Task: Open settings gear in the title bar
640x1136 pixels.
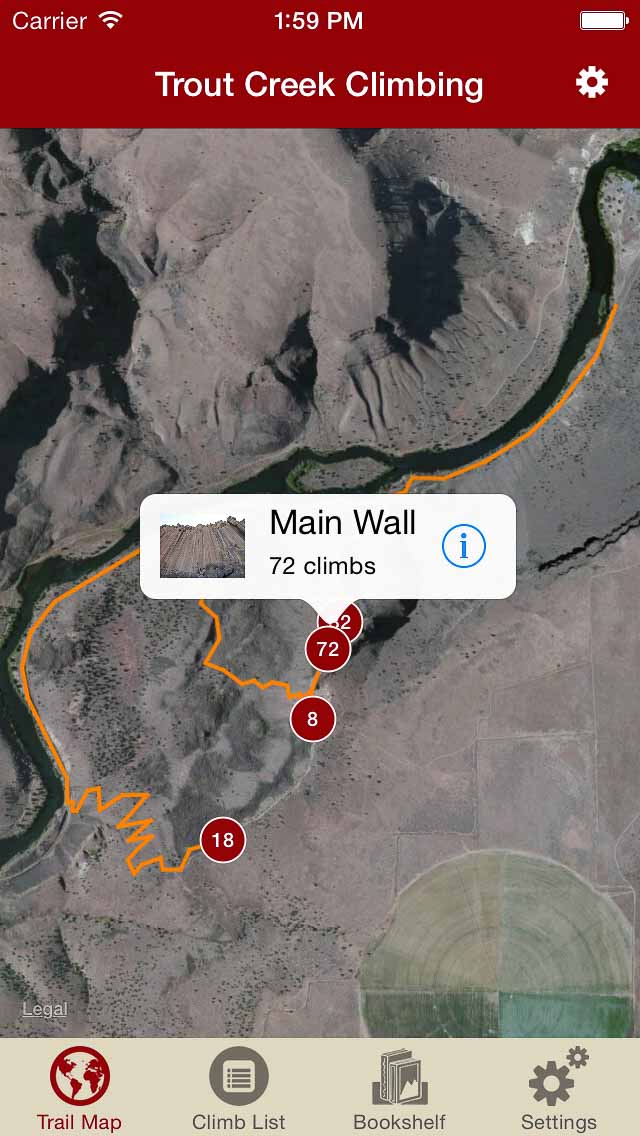Action: 592,83
